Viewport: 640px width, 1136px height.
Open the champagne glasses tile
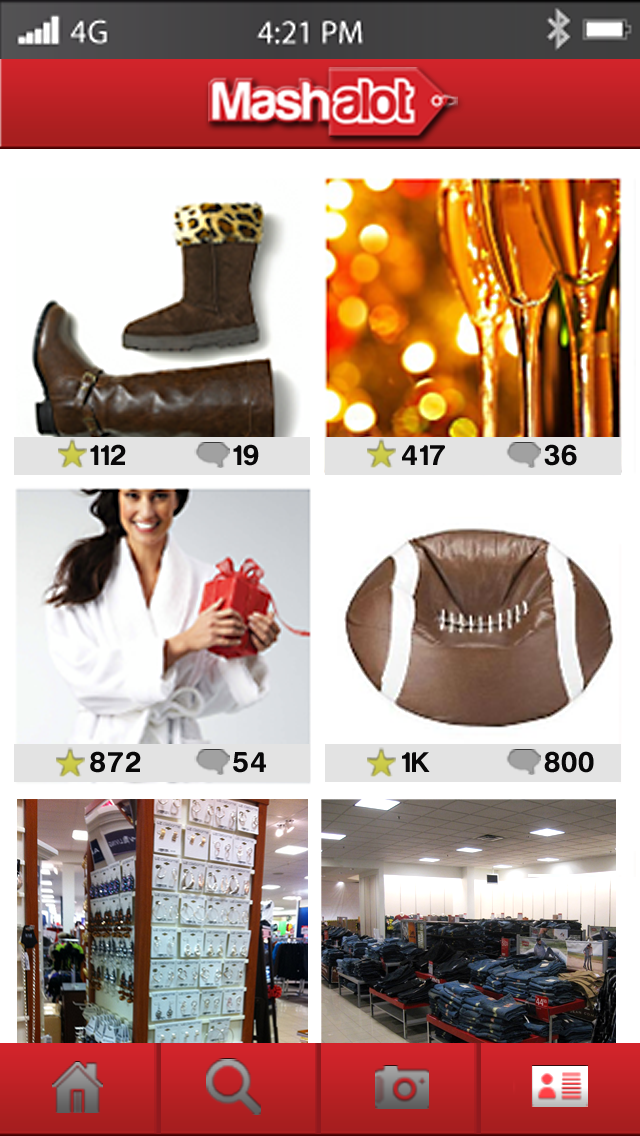point(473,308)
